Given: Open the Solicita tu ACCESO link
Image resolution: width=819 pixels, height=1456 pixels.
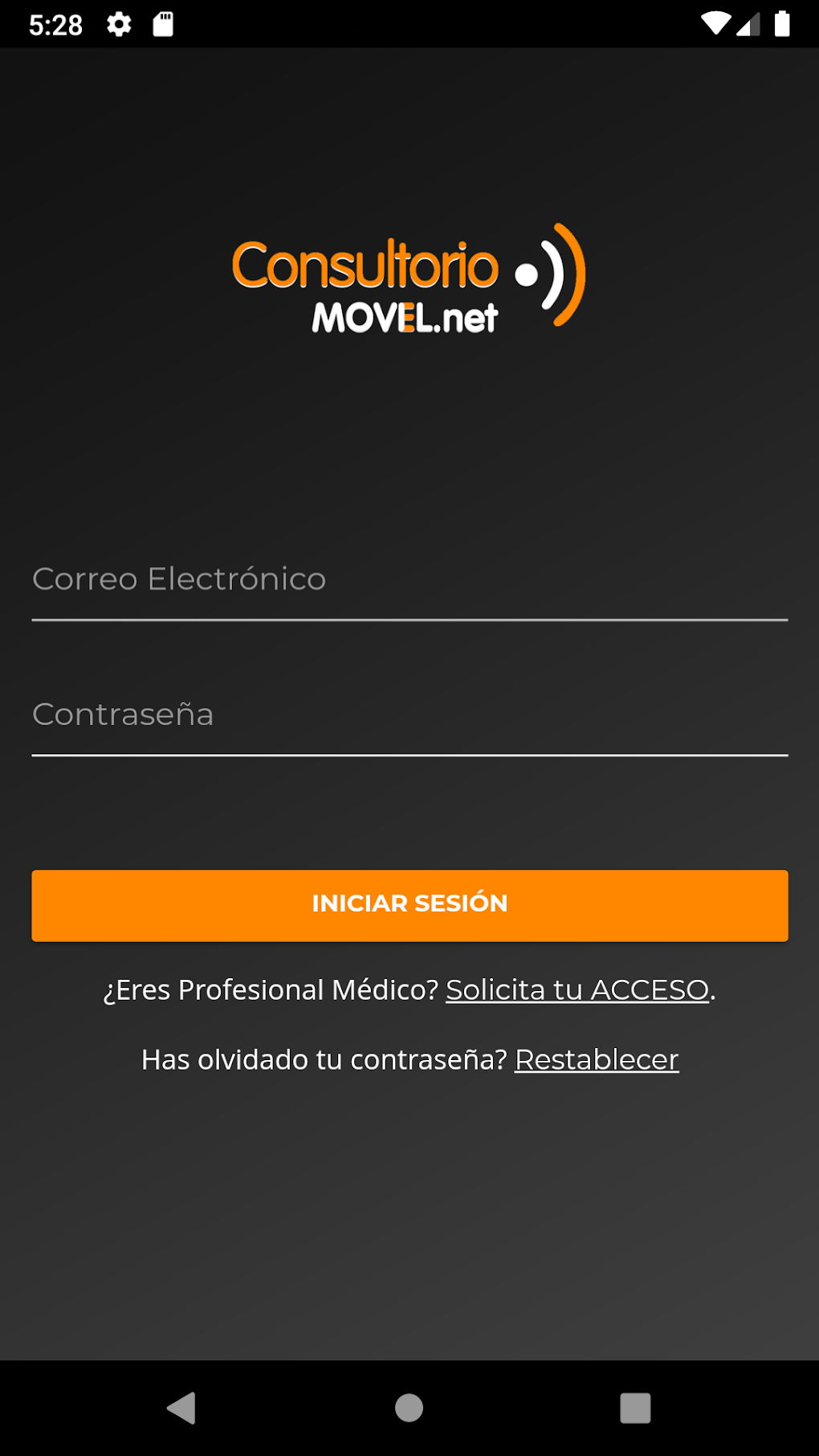Looking at the screenshot, I should [577, 990].
